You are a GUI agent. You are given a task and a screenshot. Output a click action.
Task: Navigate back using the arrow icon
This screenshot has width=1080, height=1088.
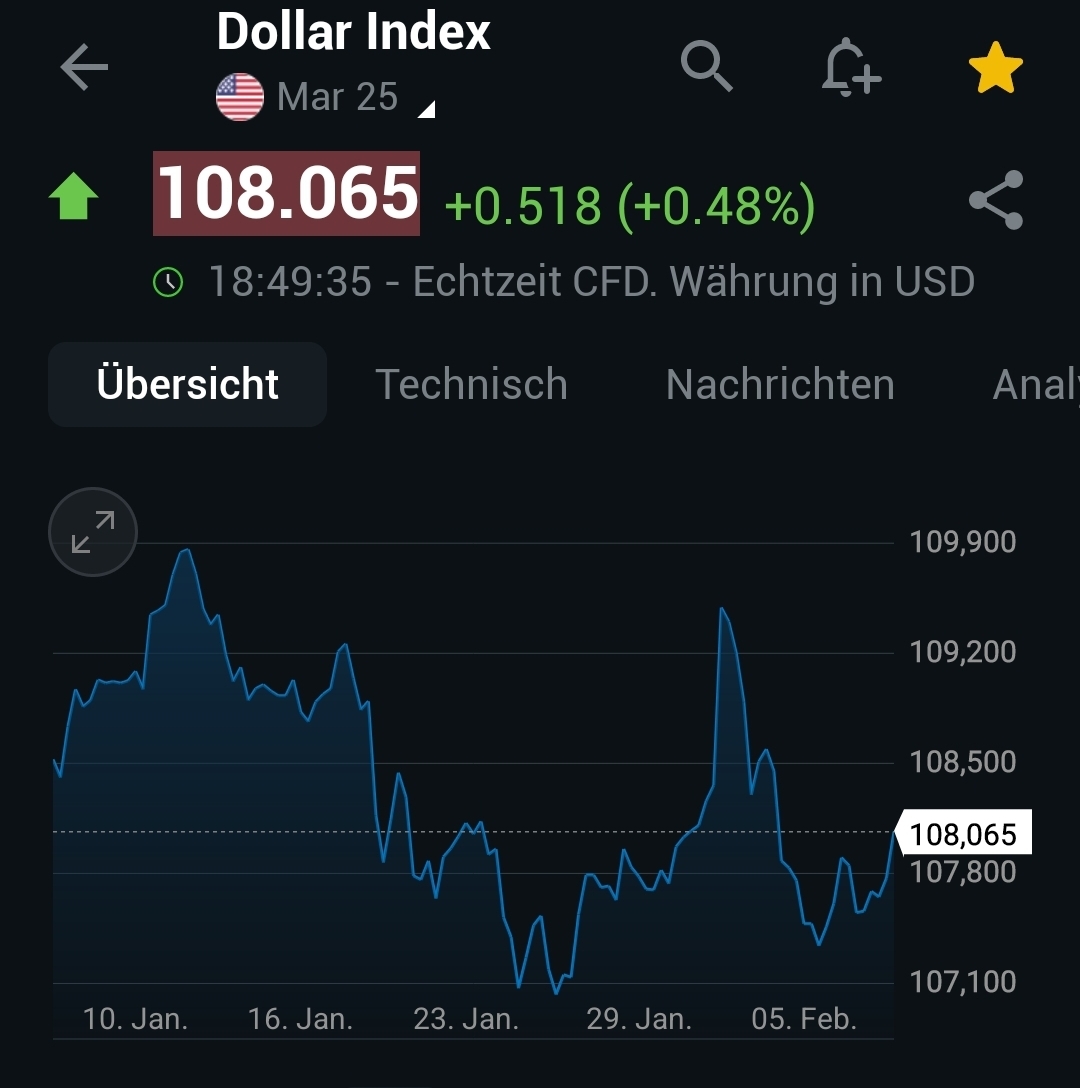[84, 67]
